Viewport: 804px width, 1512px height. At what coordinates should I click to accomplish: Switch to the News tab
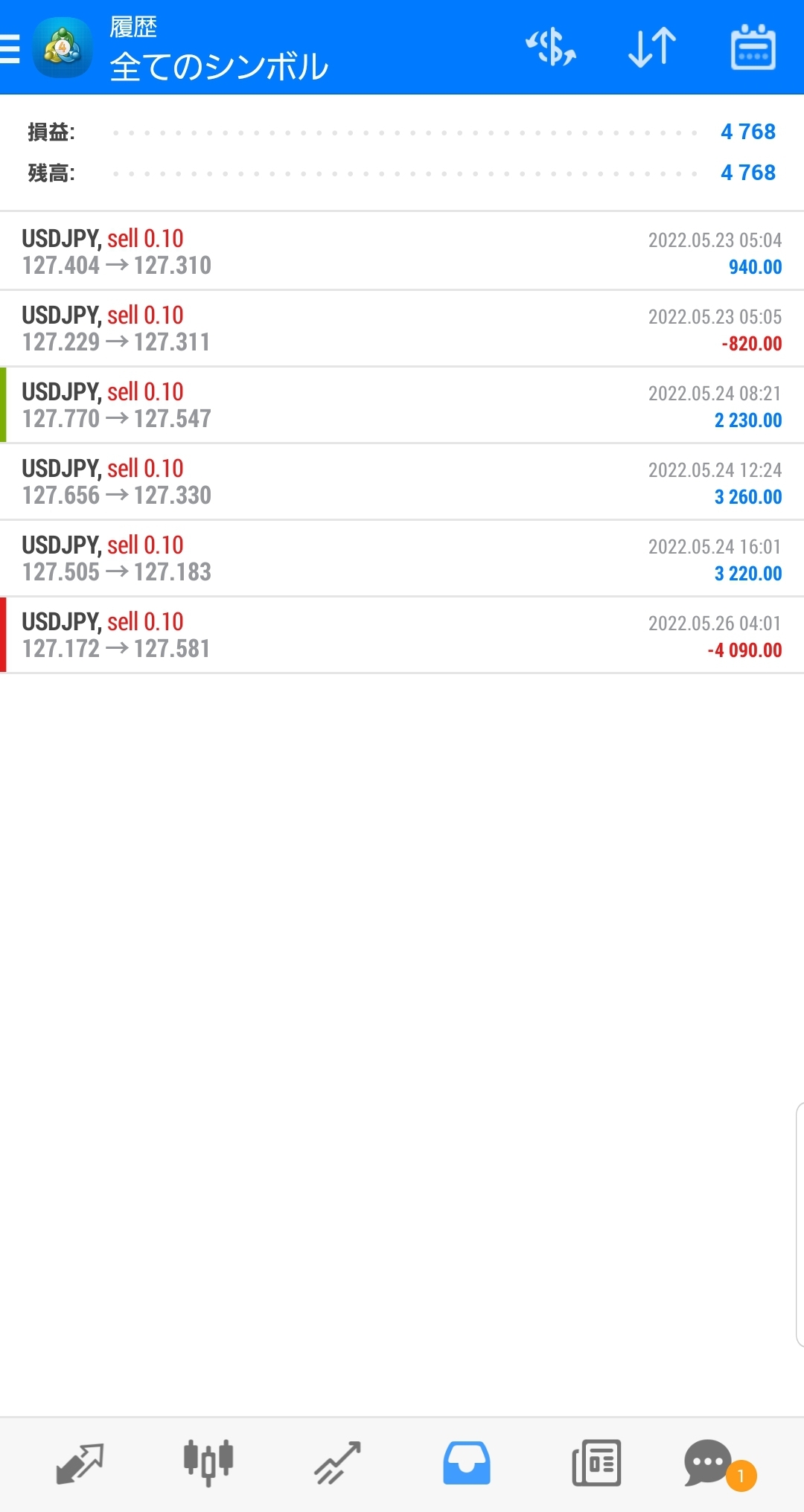coord(596,1463)
